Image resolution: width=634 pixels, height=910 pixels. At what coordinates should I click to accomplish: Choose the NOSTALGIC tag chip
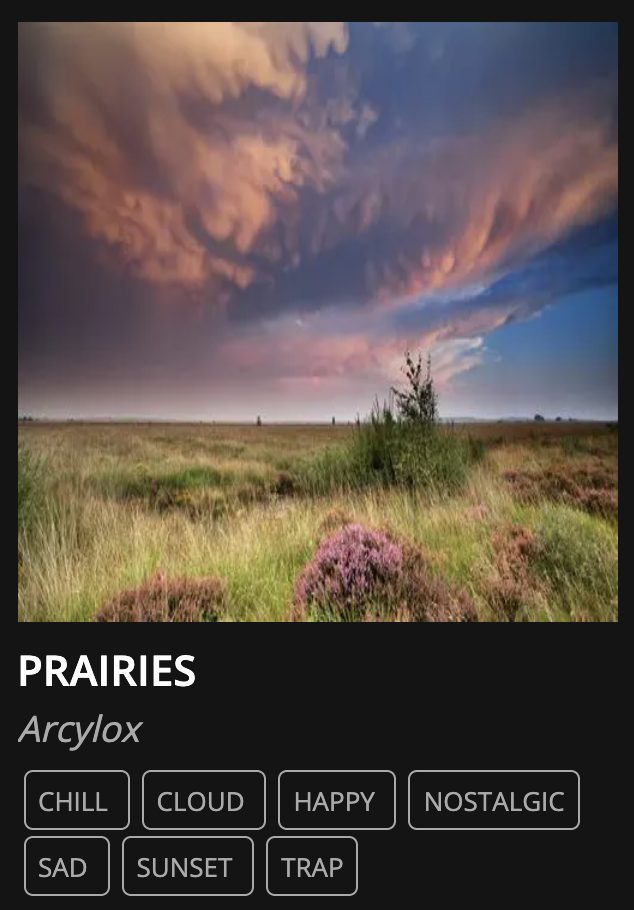coord(493,801)
